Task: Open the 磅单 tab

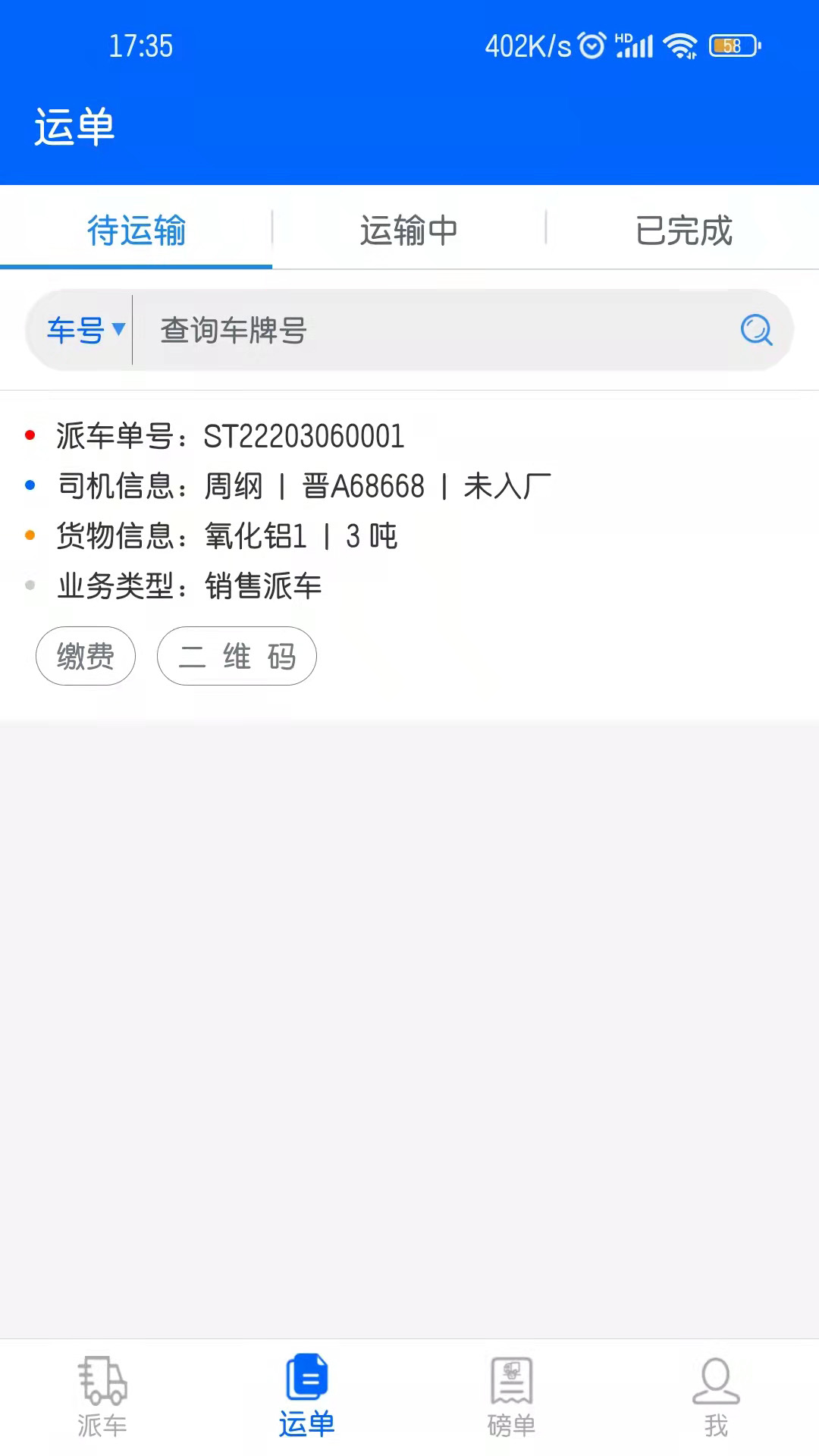Action: (512, 1397)
